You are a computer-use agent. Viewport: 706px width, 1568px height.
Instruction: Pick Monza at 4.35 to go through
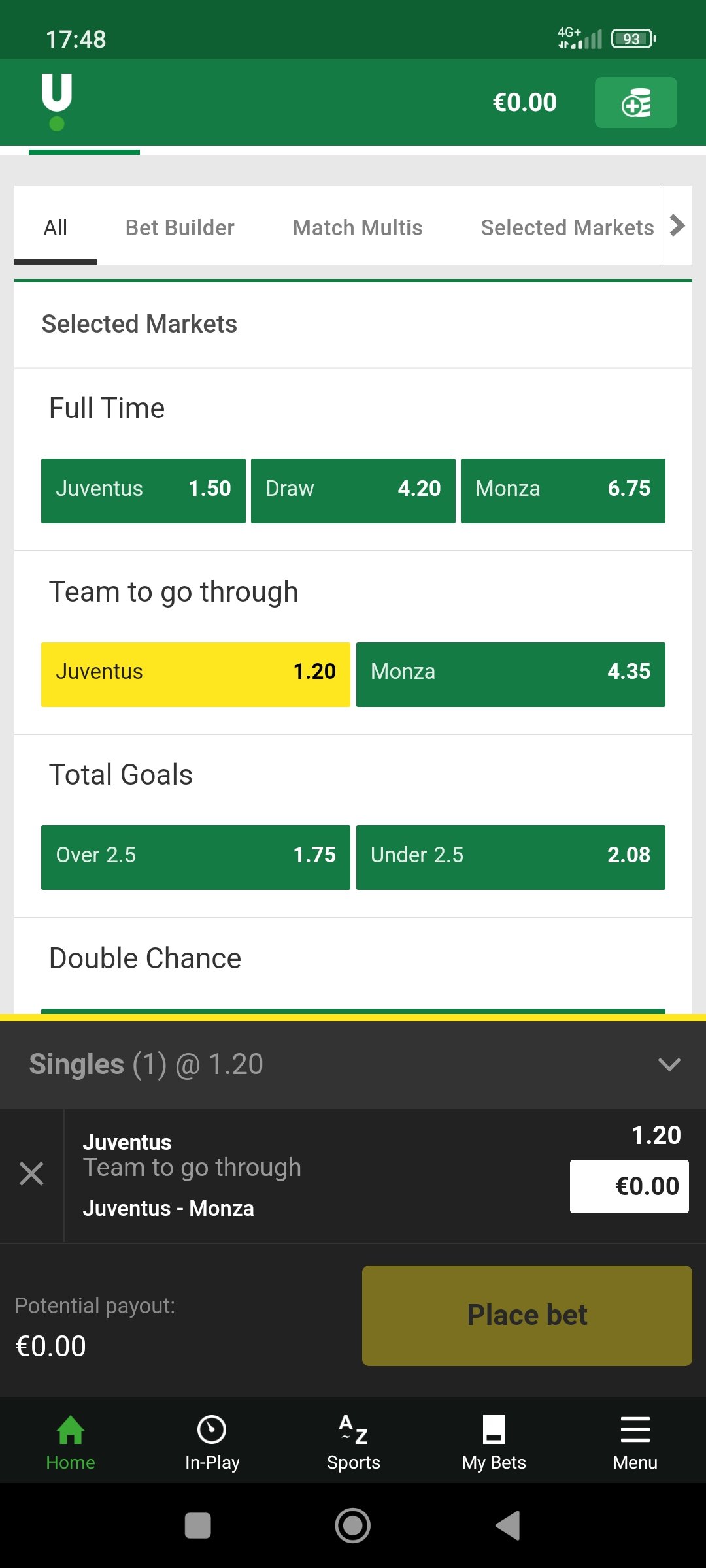(x=511, y=674)
